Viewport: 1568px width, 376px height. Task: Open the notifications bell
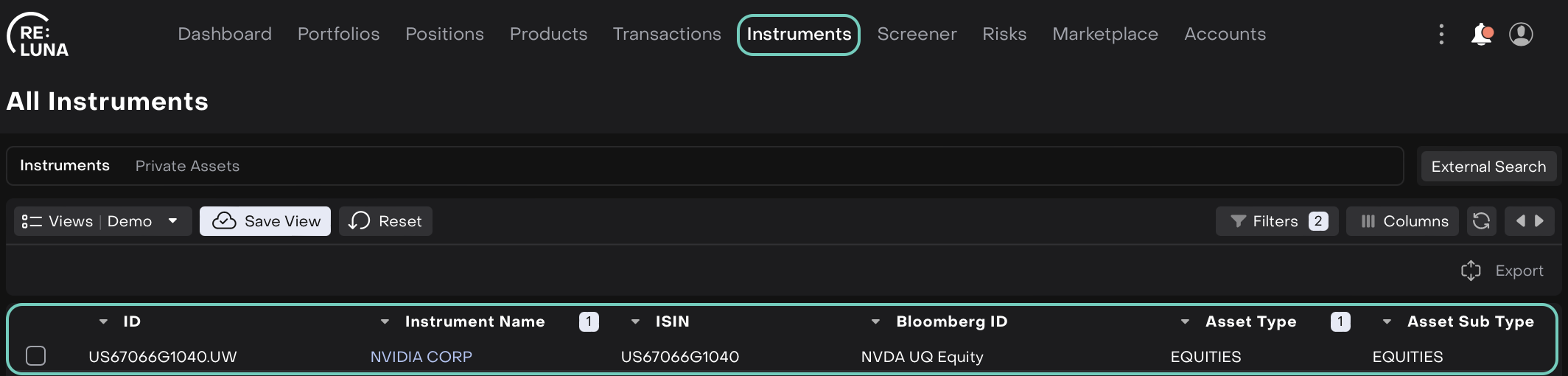click(1481, 34)
